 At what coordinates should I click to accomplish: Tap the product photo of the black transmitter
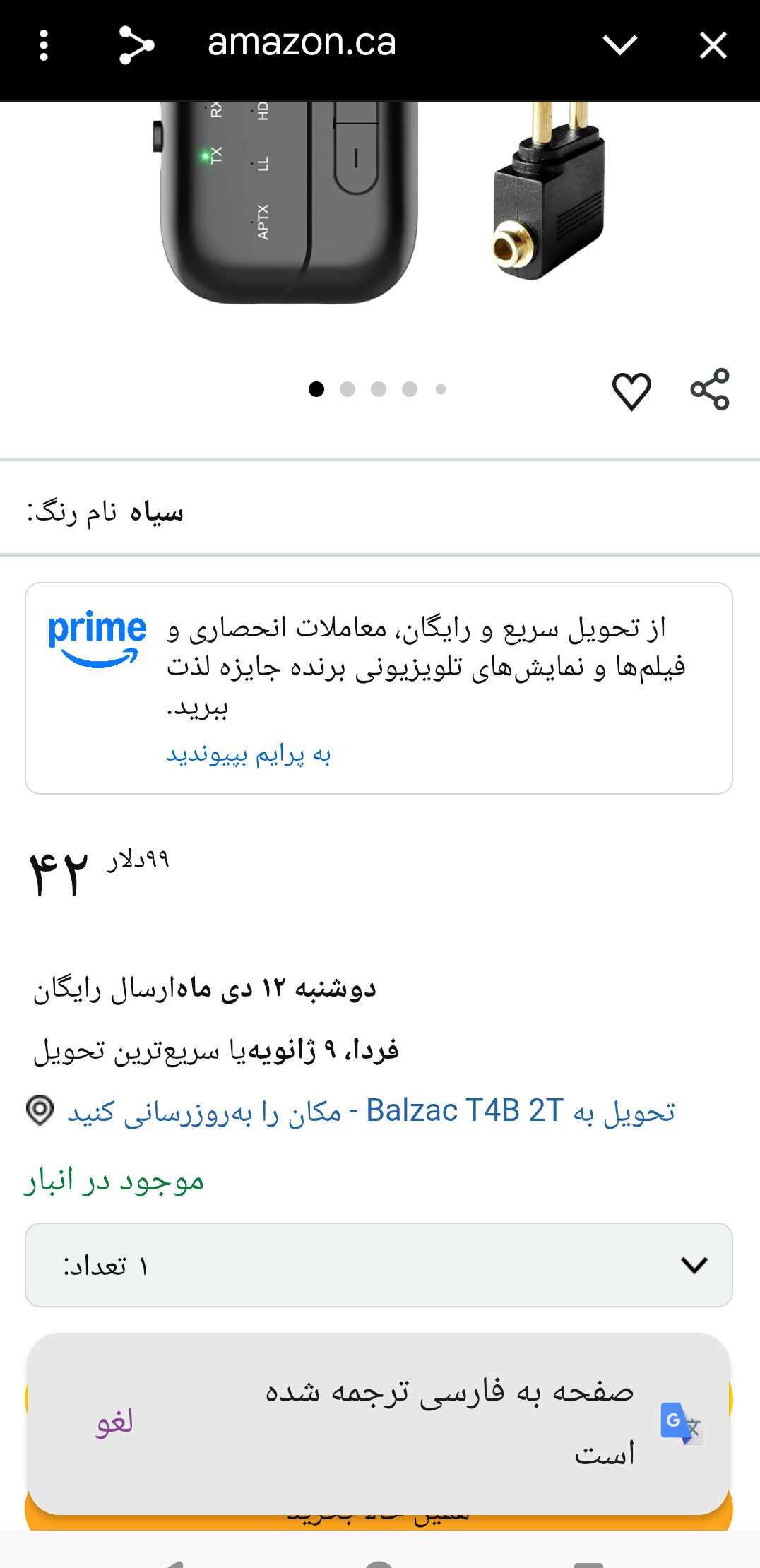[x=290, y=201]
